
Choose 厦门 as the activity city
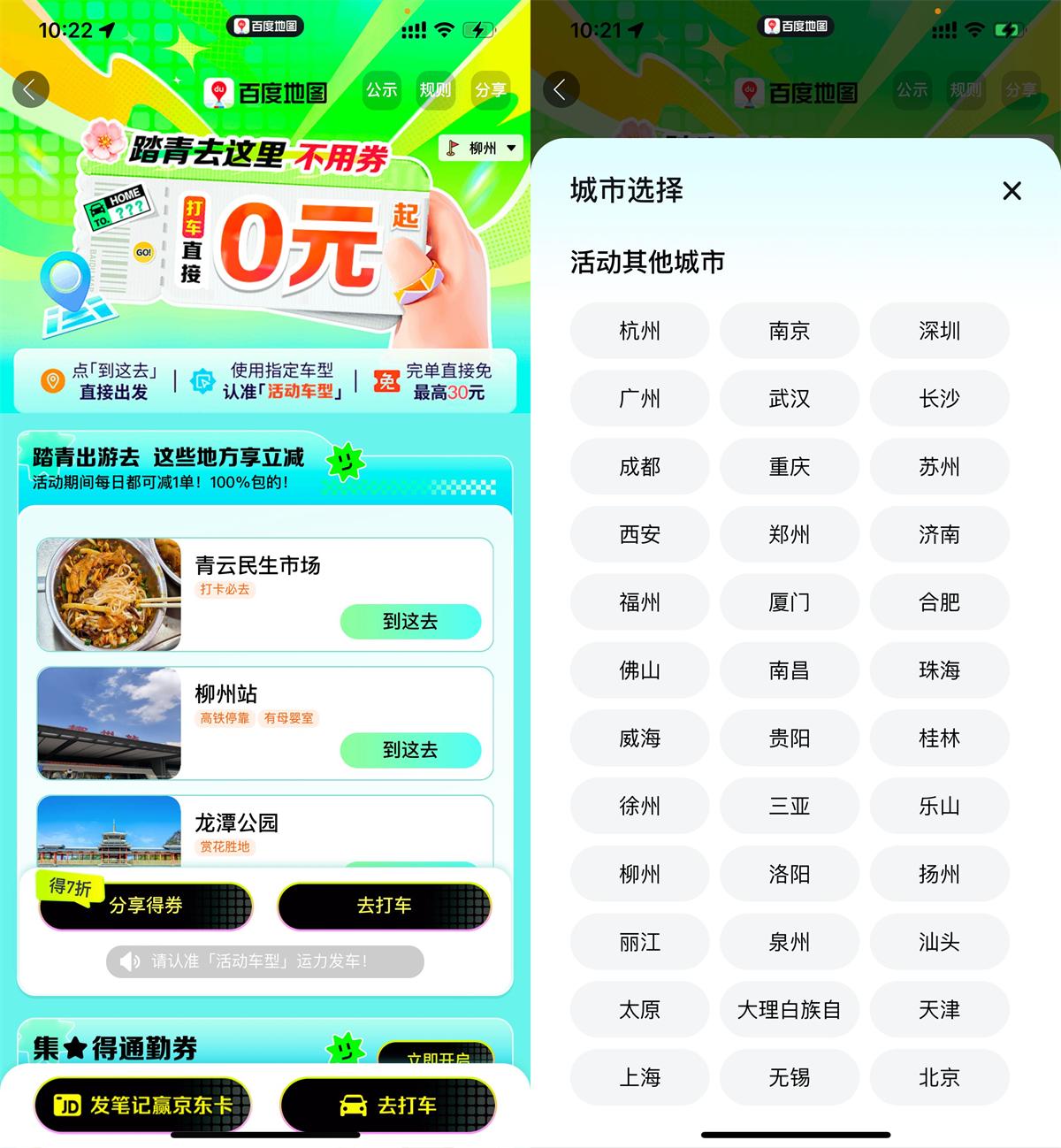click(x=789, y=602)
